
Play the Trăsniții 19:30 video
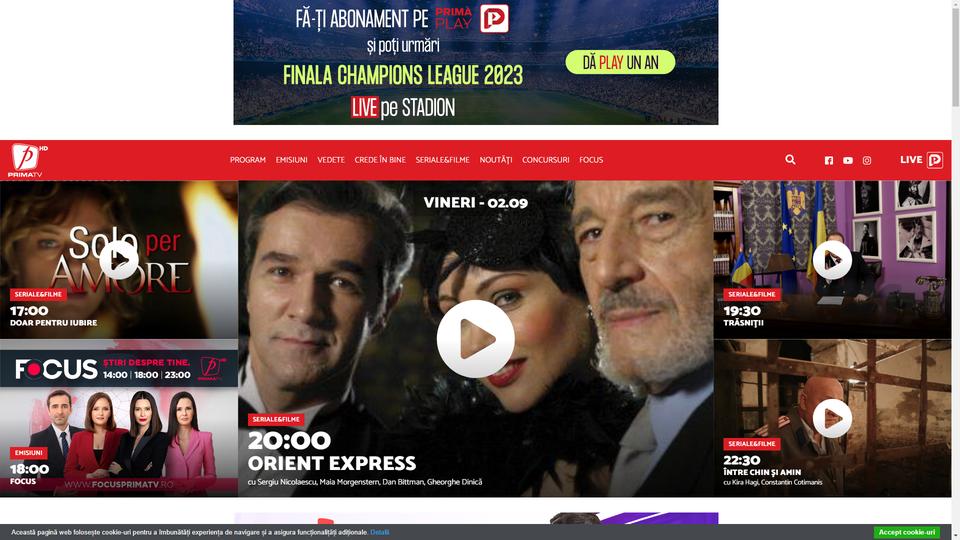[832, 260]
